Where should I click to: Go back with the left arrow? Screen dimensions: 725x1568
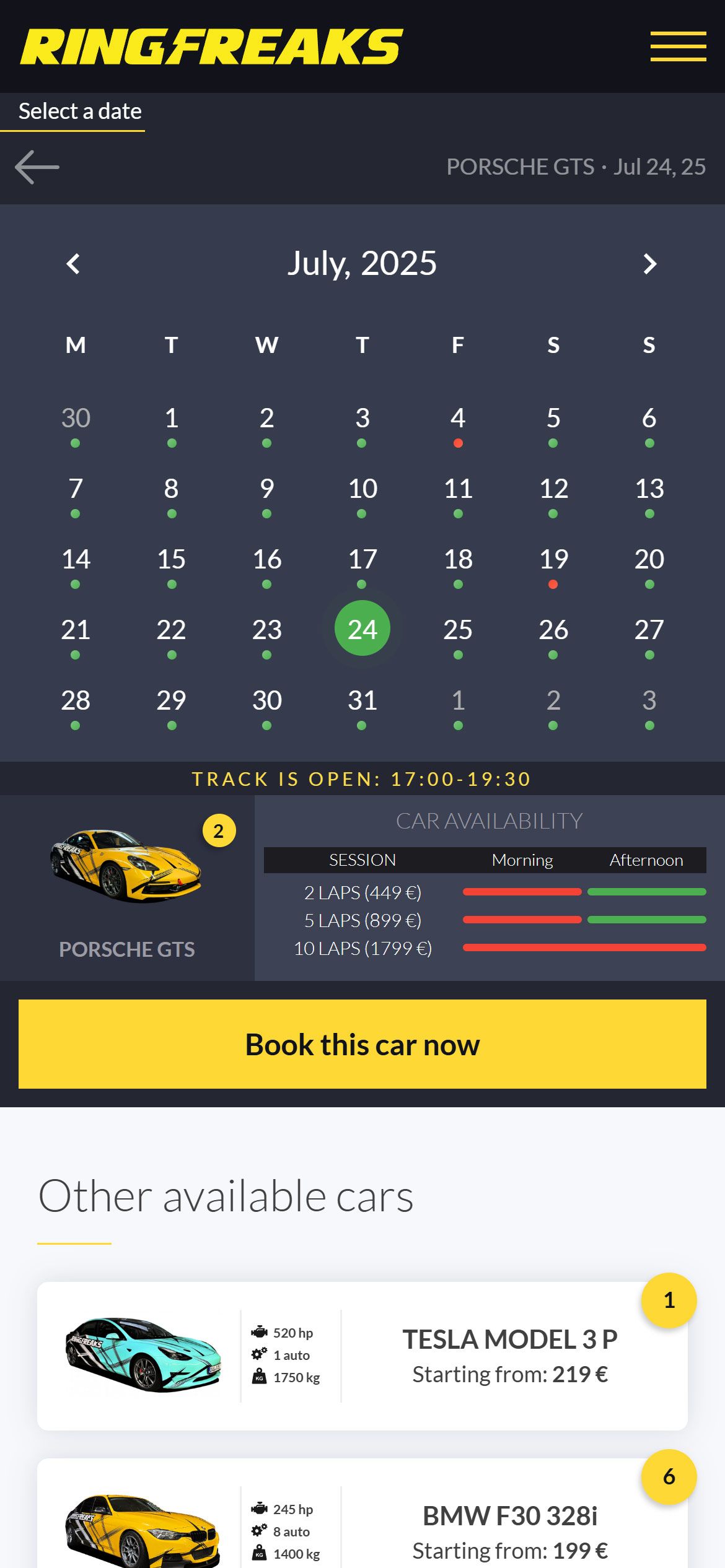coord(37,167)
